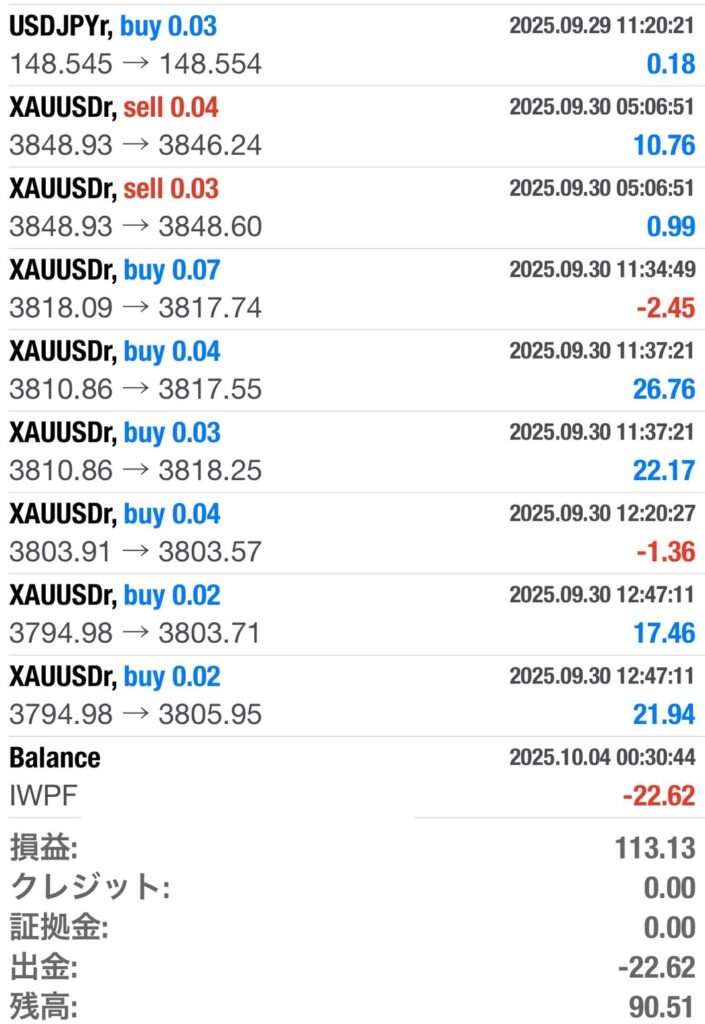The image size is (705, 1024).
Task: Open the XAUUSDr trade with 26.76 profit
Action: click(352, 370)
